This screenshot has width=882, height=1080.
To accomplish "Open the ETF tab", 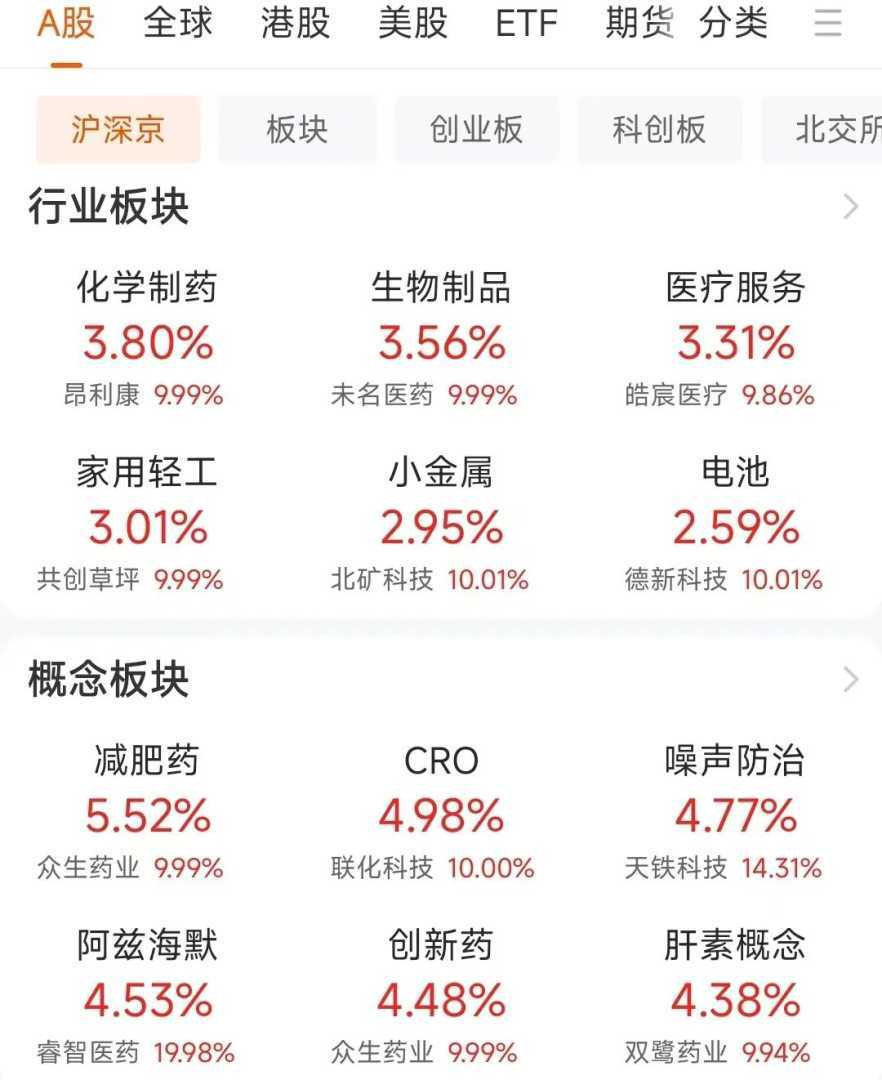I will click(526, 24).
